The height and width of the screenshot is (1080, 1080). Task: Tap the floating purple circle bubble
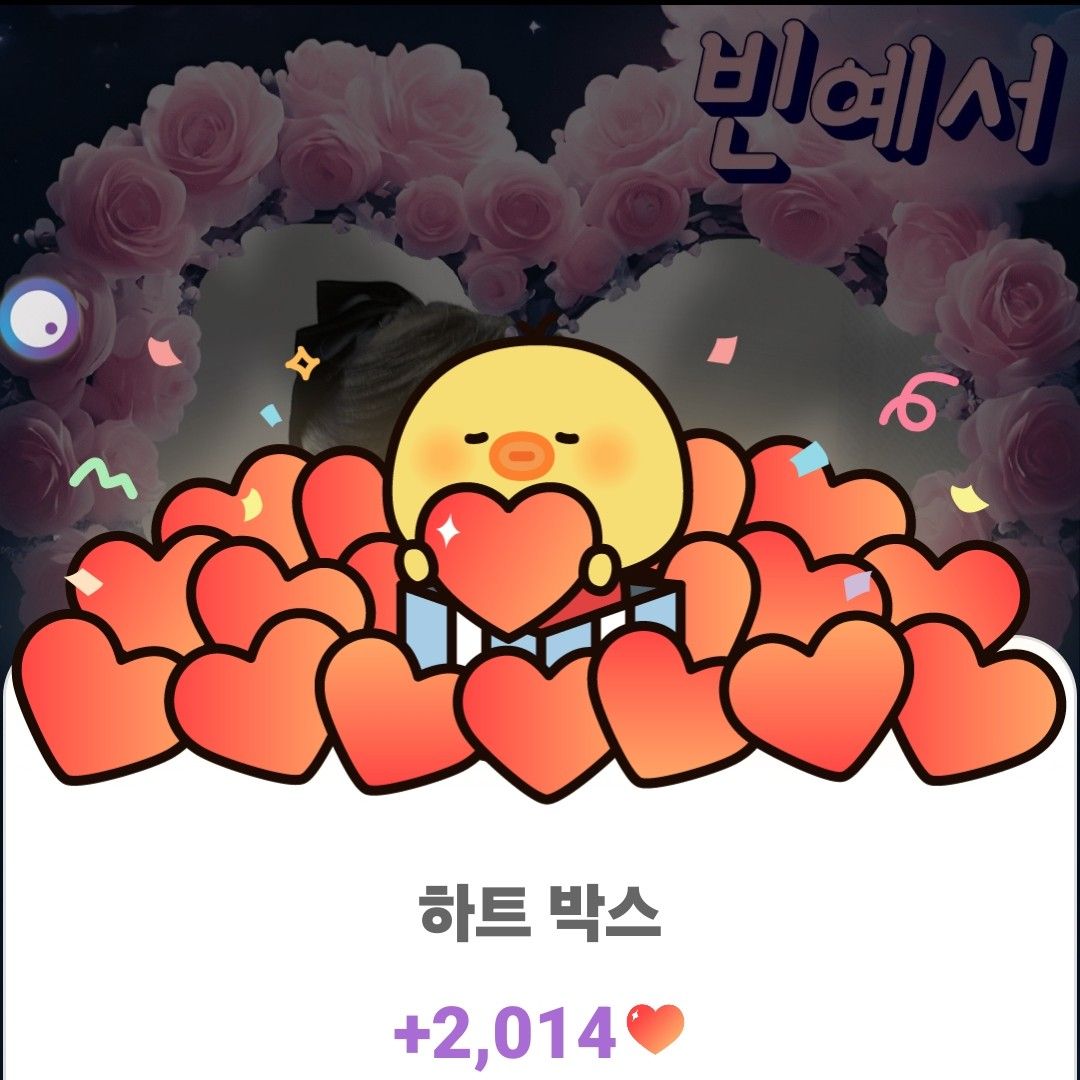41,318
